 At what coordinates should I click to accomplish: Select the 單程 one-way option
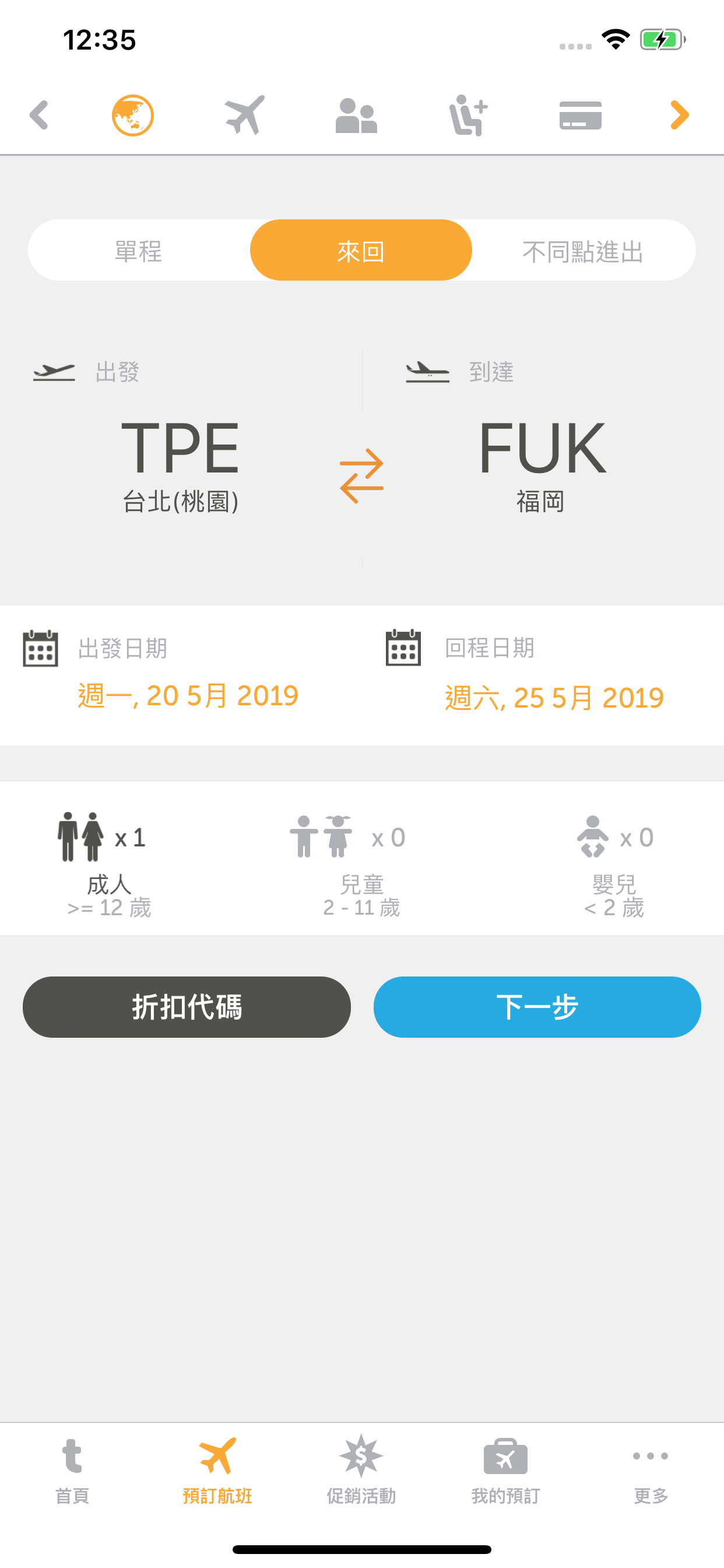click(139, 250)
